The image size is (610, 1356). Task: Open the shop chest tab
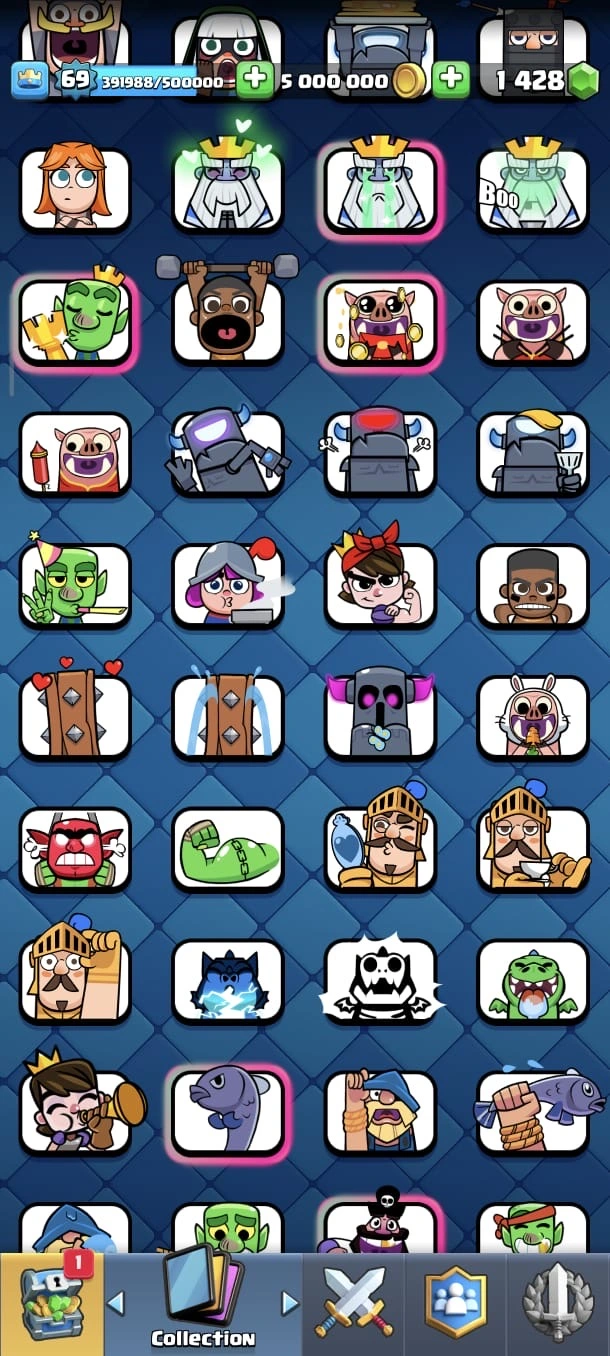point(52,1300)
